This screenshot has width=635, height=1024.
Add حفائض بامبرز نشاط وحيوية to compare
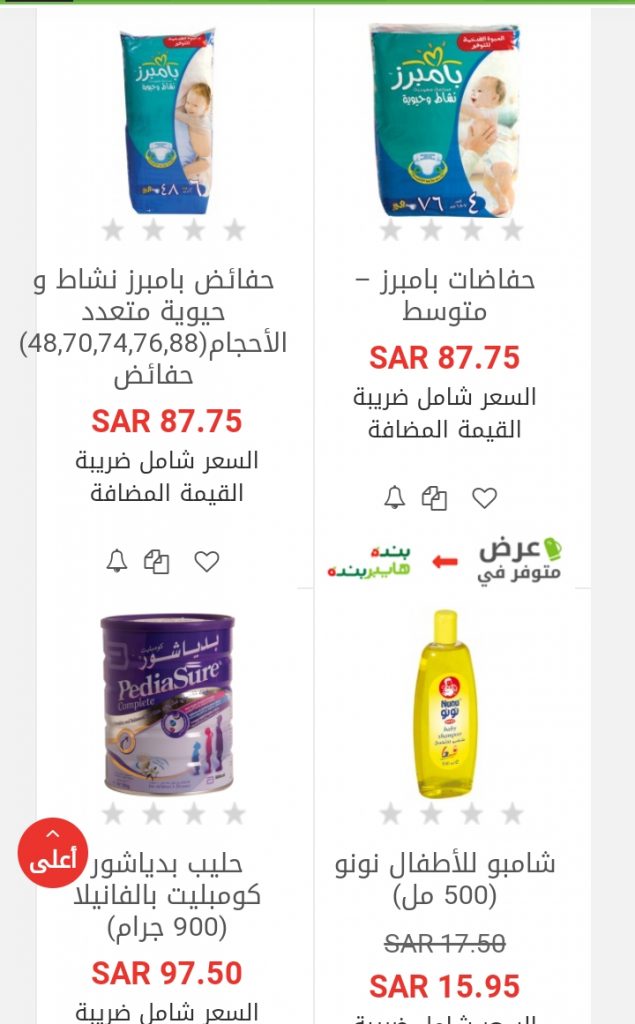coord(156,562)
